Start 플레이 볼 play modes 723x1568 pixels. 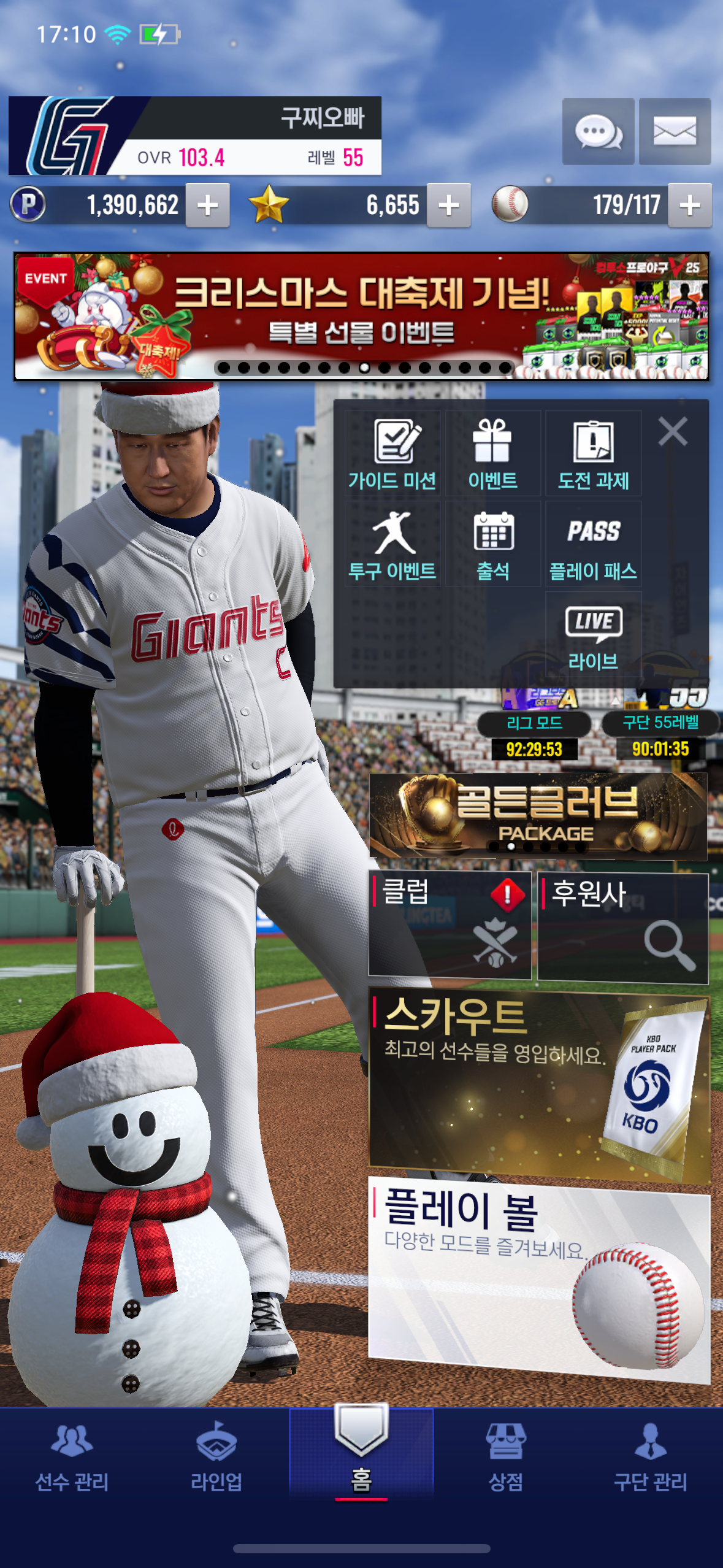coord(538,1277)
